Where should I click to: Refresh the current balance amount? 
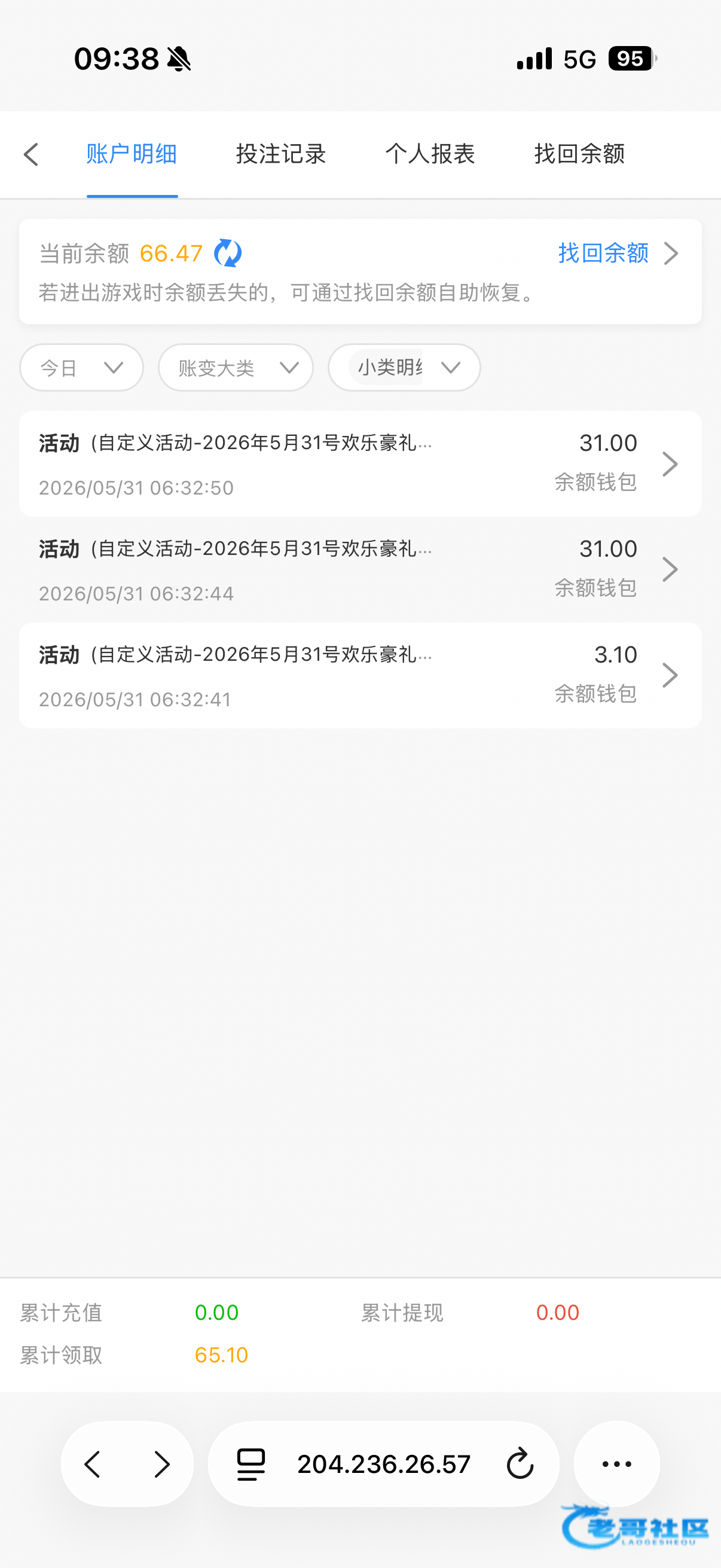(228, 253)
